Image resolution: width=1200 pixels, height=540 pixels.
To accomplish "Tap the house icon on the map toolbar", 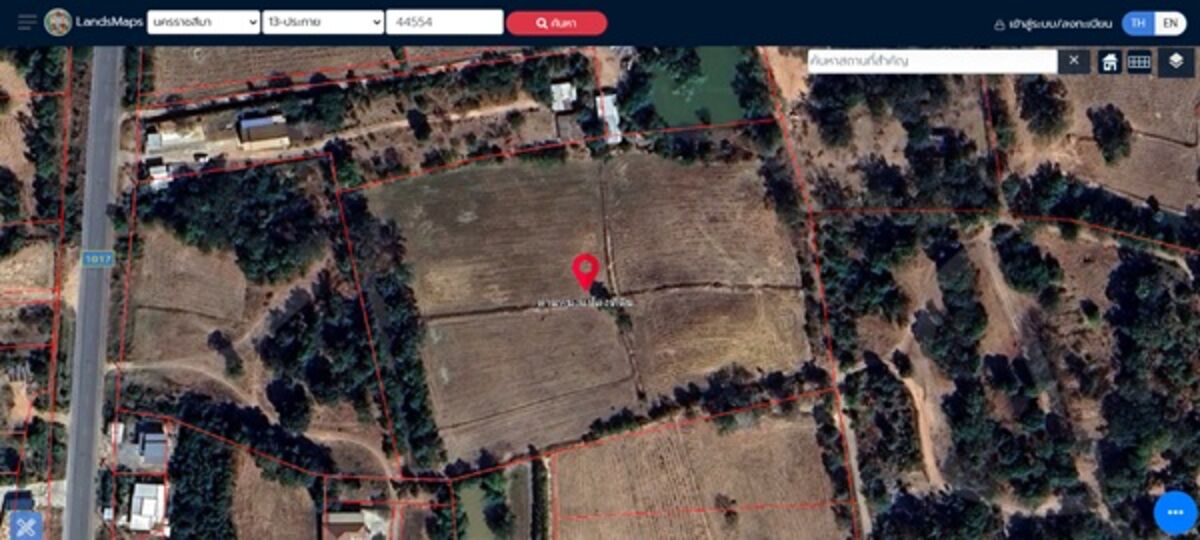I will (x=1109, y=62).
